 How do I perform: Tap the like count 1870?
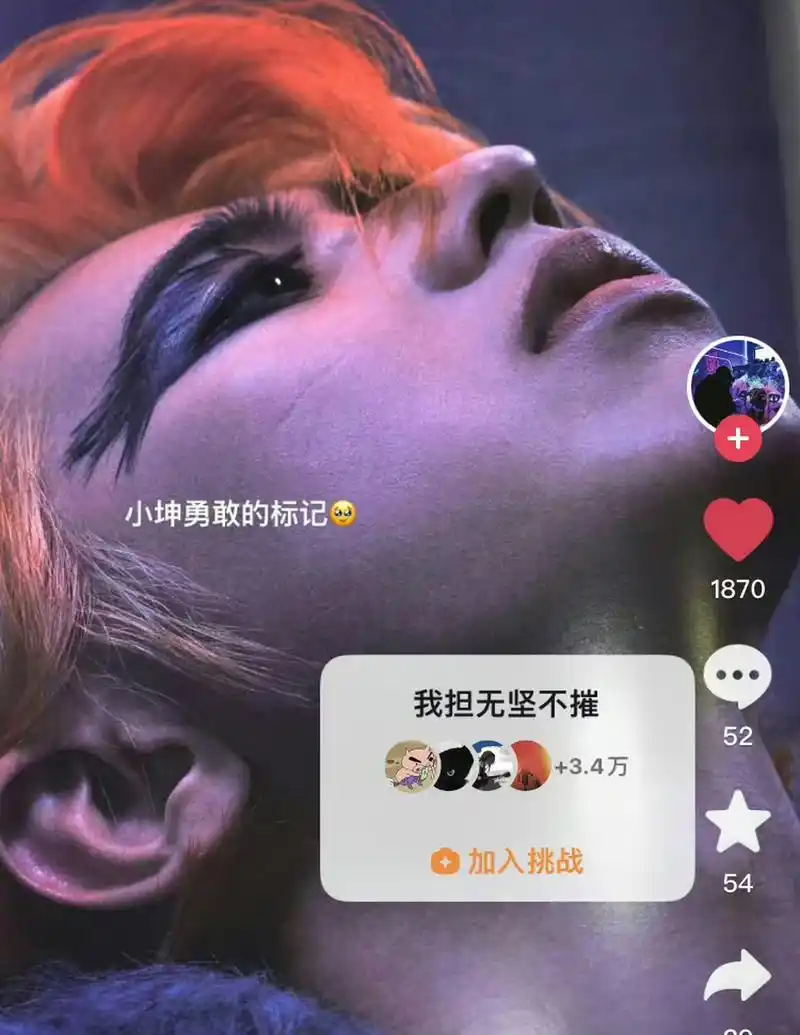(x=737, y=590)
